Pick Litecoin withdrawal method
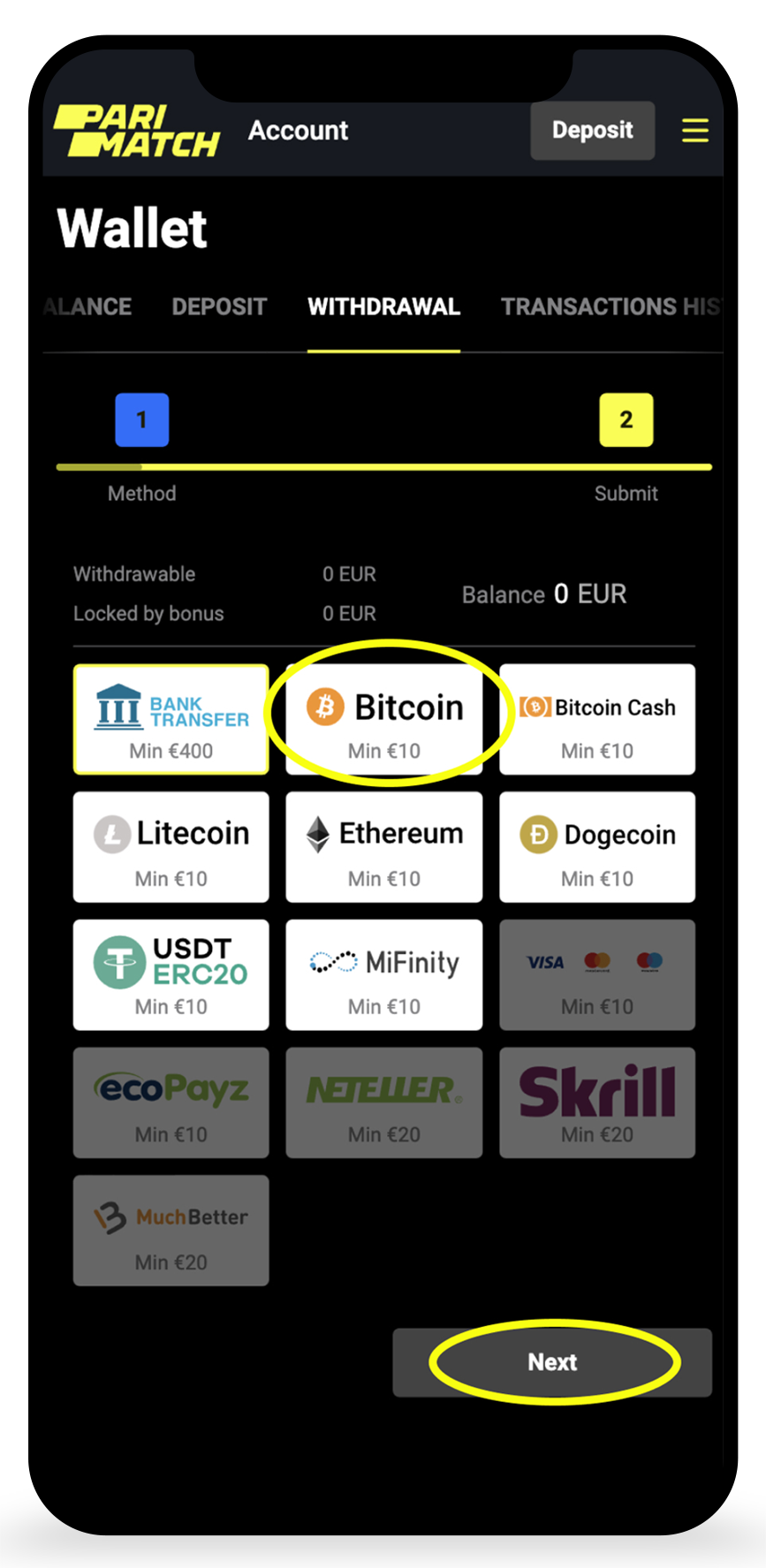 171,846
